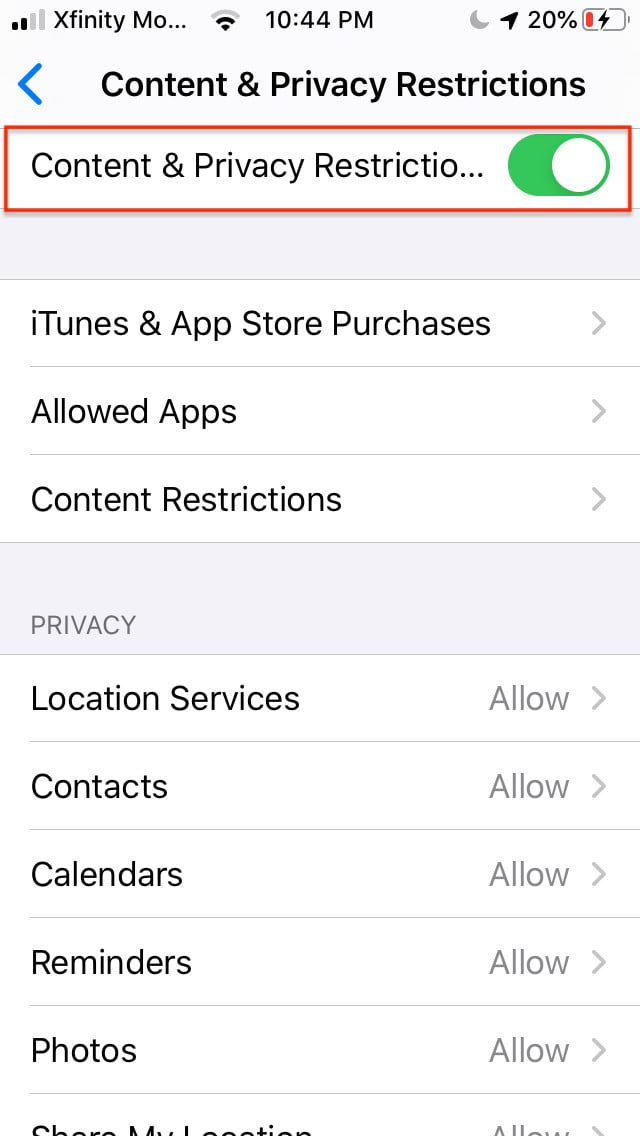Viewport: 640px width, 1136px height.
Task: View the Reminders privacy setting
Action: click(x=320, y=962)
